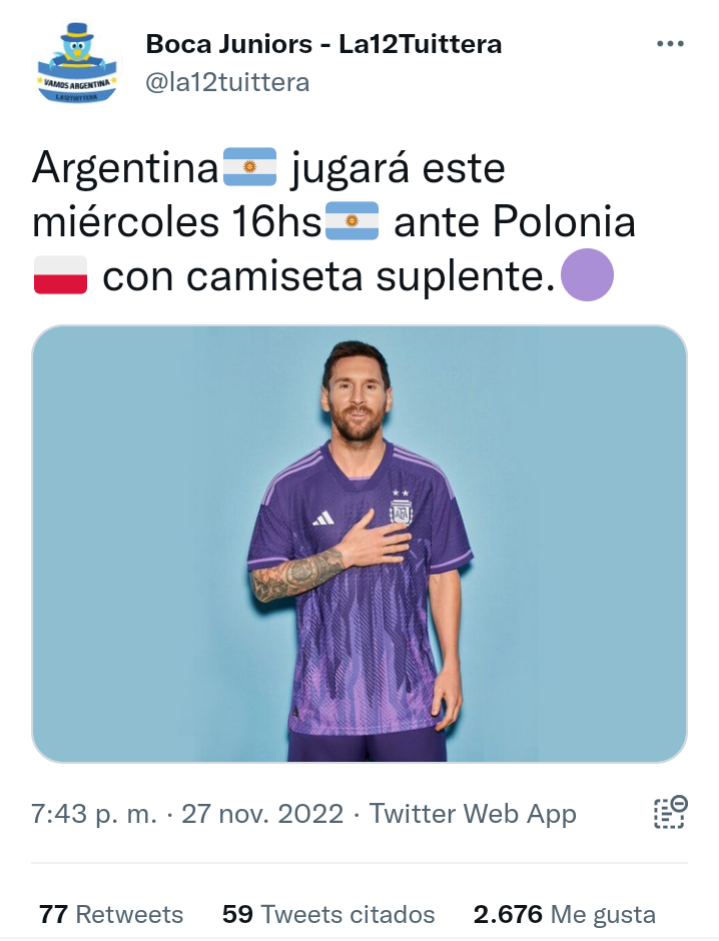Open the la12tuittera profile avatar

[x=76, y=62]
